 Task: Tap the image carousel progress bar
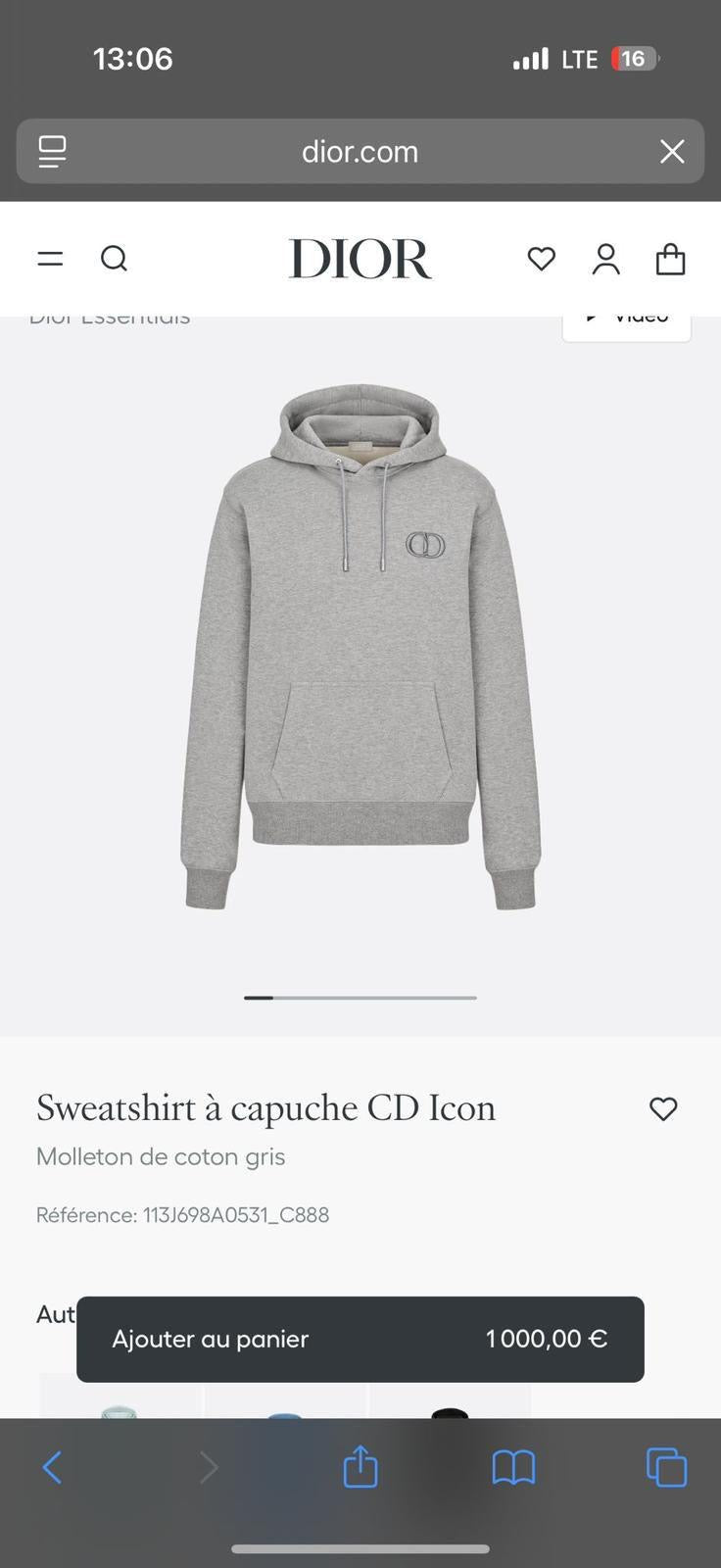[x=360, y=997]
